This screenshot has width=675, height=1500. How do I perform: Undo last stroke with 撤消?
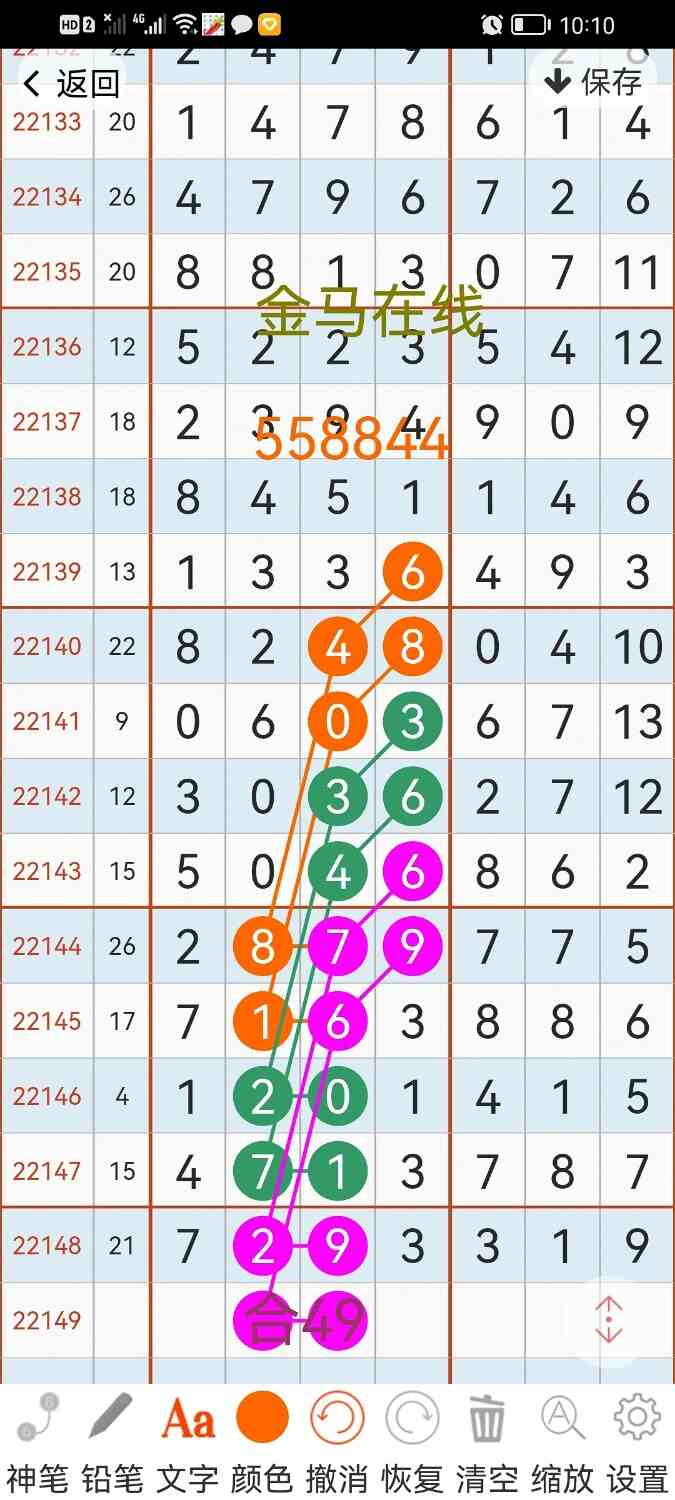coord(337,1440)
